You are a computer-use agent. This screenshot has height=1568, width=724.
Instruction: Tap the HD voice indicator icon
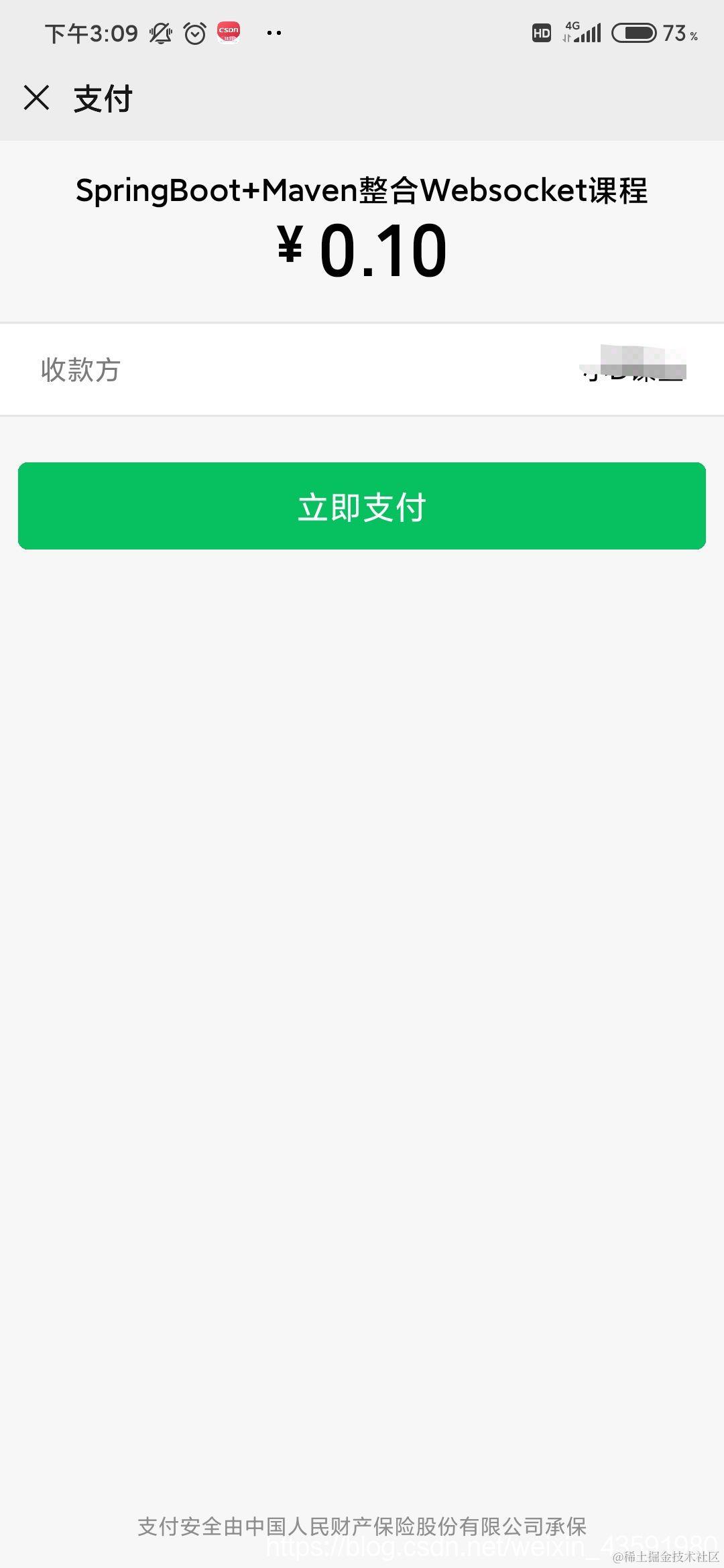coord(542,32)
